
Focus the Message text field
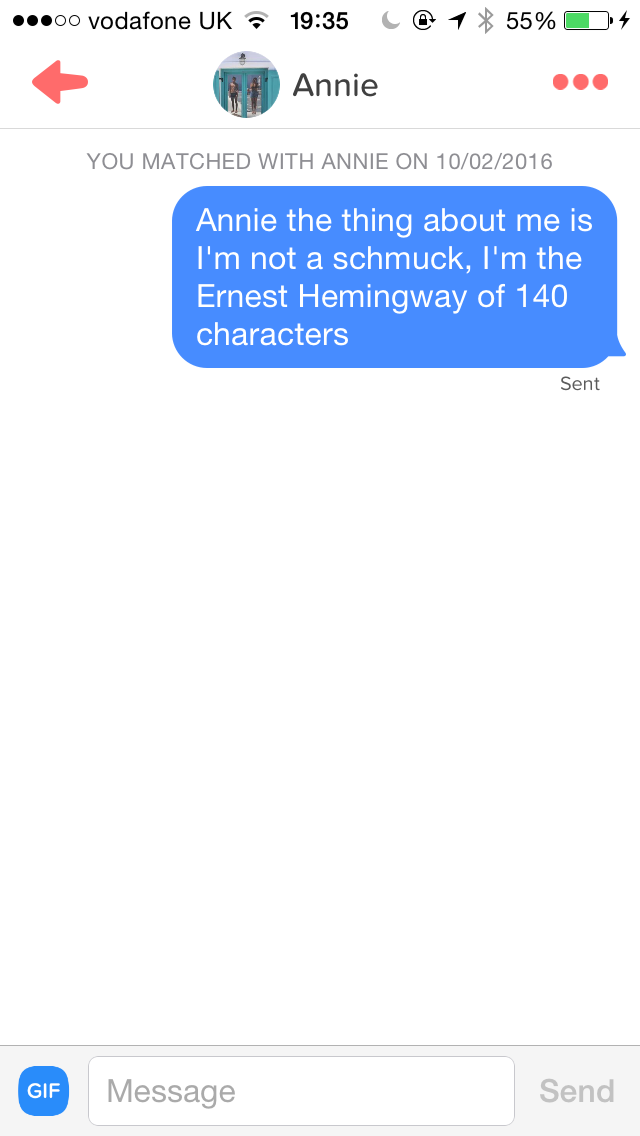click(x=302, y=1091)
